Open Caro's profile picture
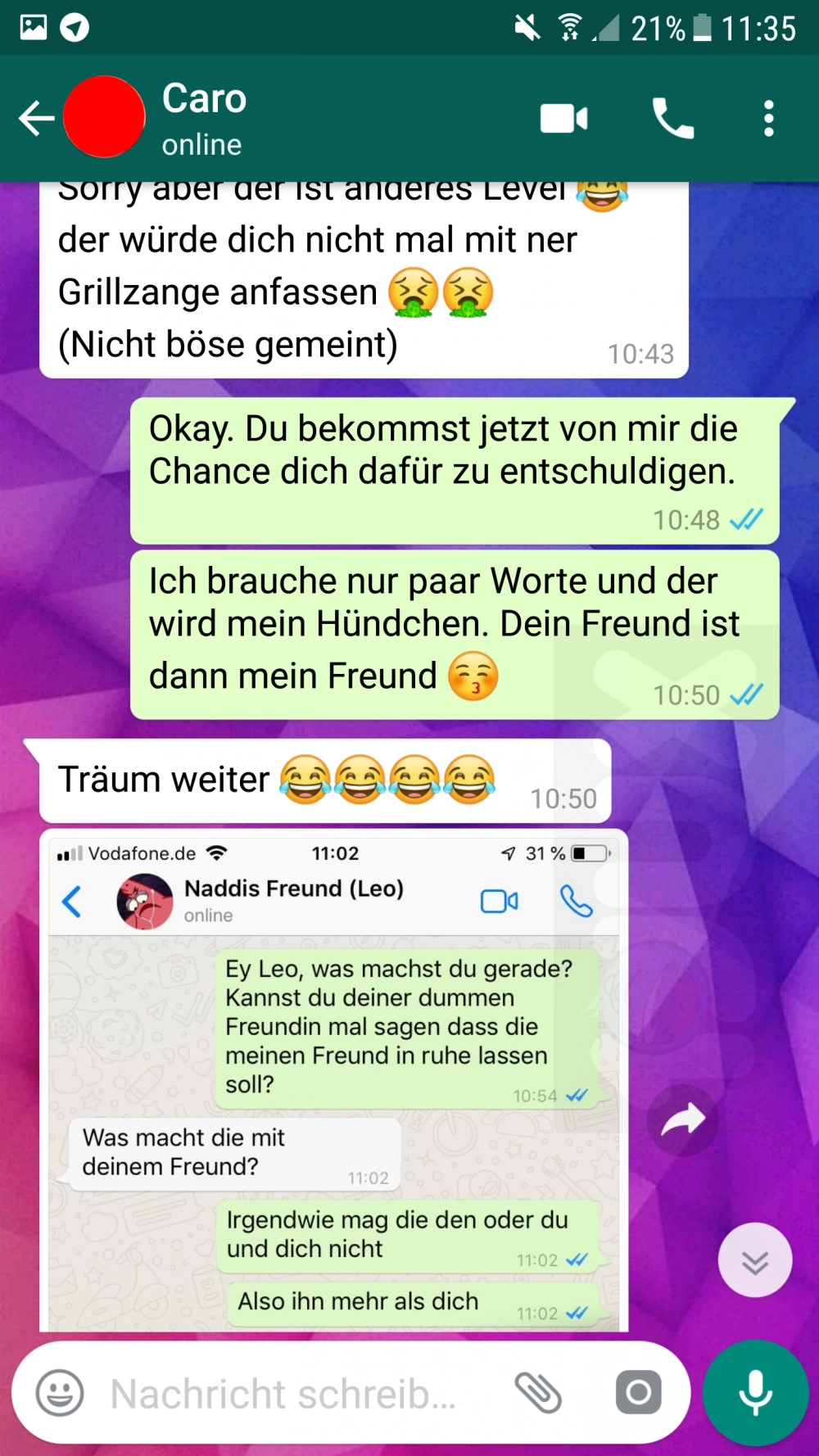This screenshot has height=1456, width=819. [x=104, y=117]
